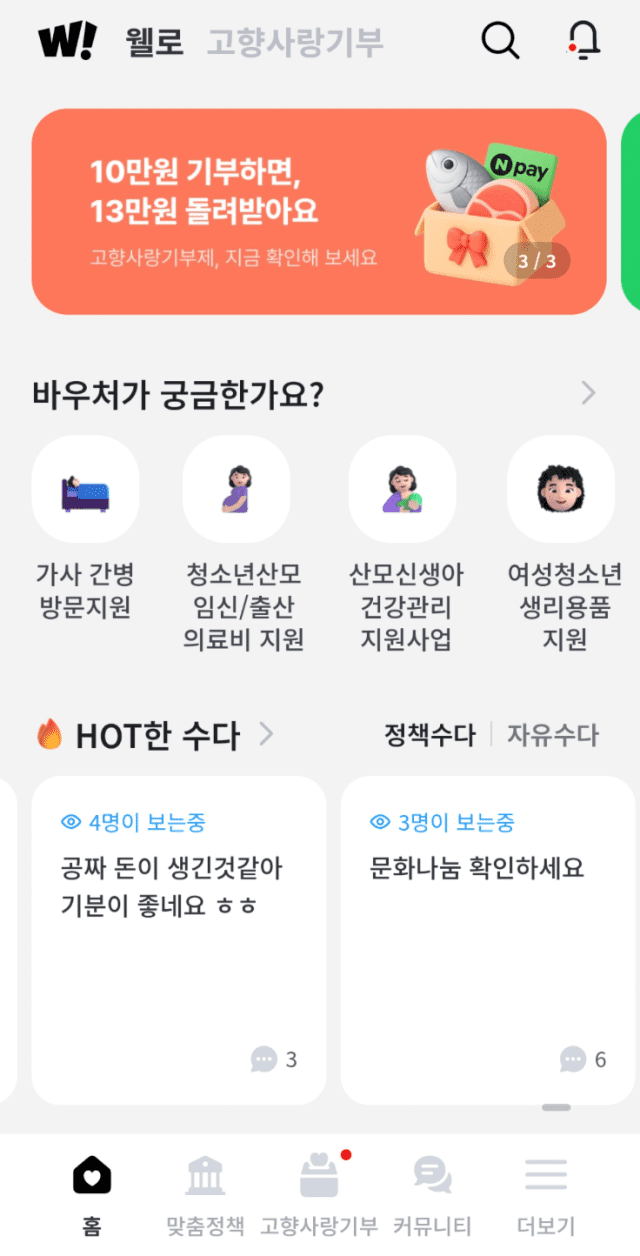Expand the 바우처가 궁금한가요 section arrow
Viewport: 640px width, 1256px height.
coord(588,393)
